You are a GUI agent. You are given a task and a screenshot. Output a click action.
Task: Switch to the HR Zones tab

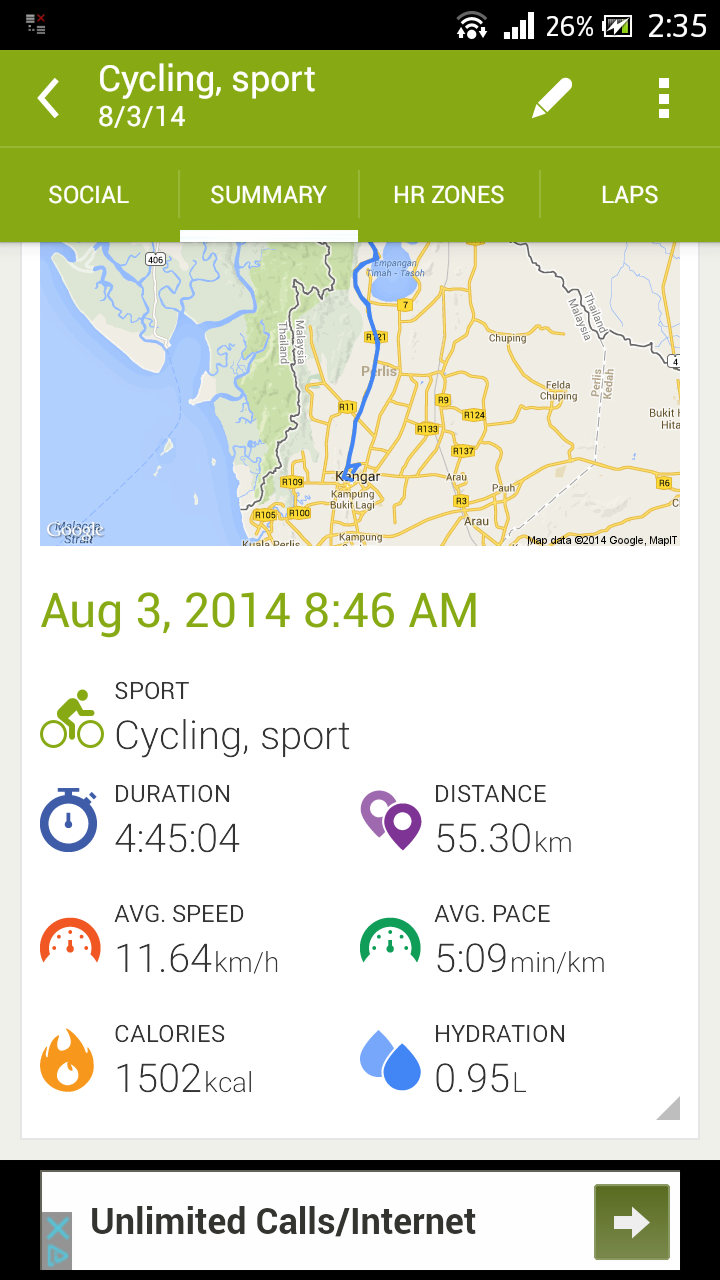449,195
